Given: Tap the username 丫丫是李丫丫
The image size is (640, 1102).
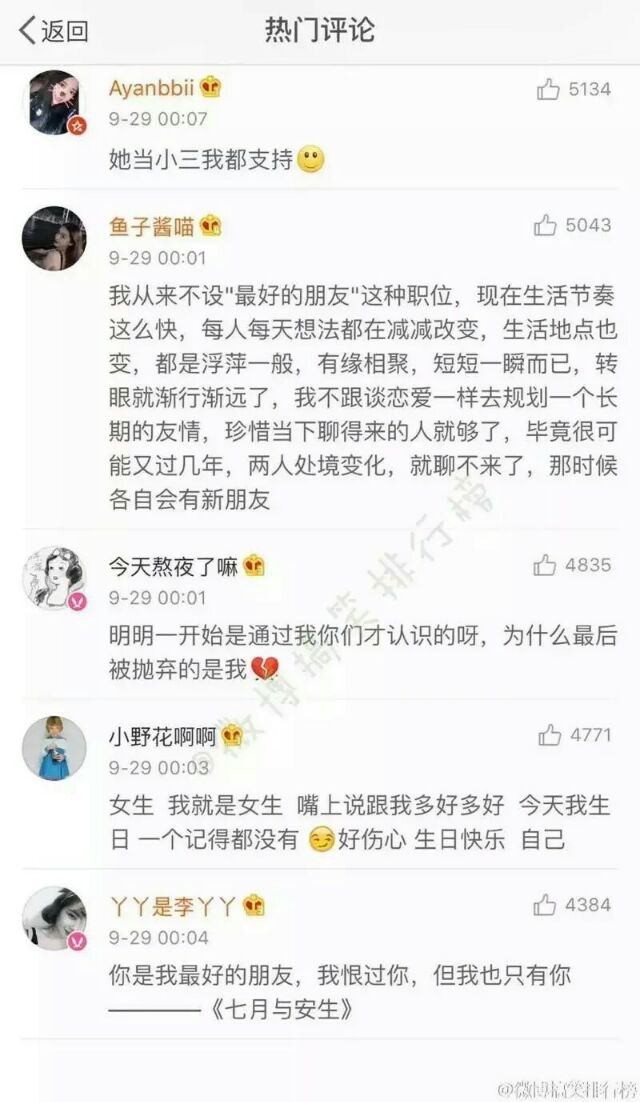Looking at the screenshot, I should [173, 907].
